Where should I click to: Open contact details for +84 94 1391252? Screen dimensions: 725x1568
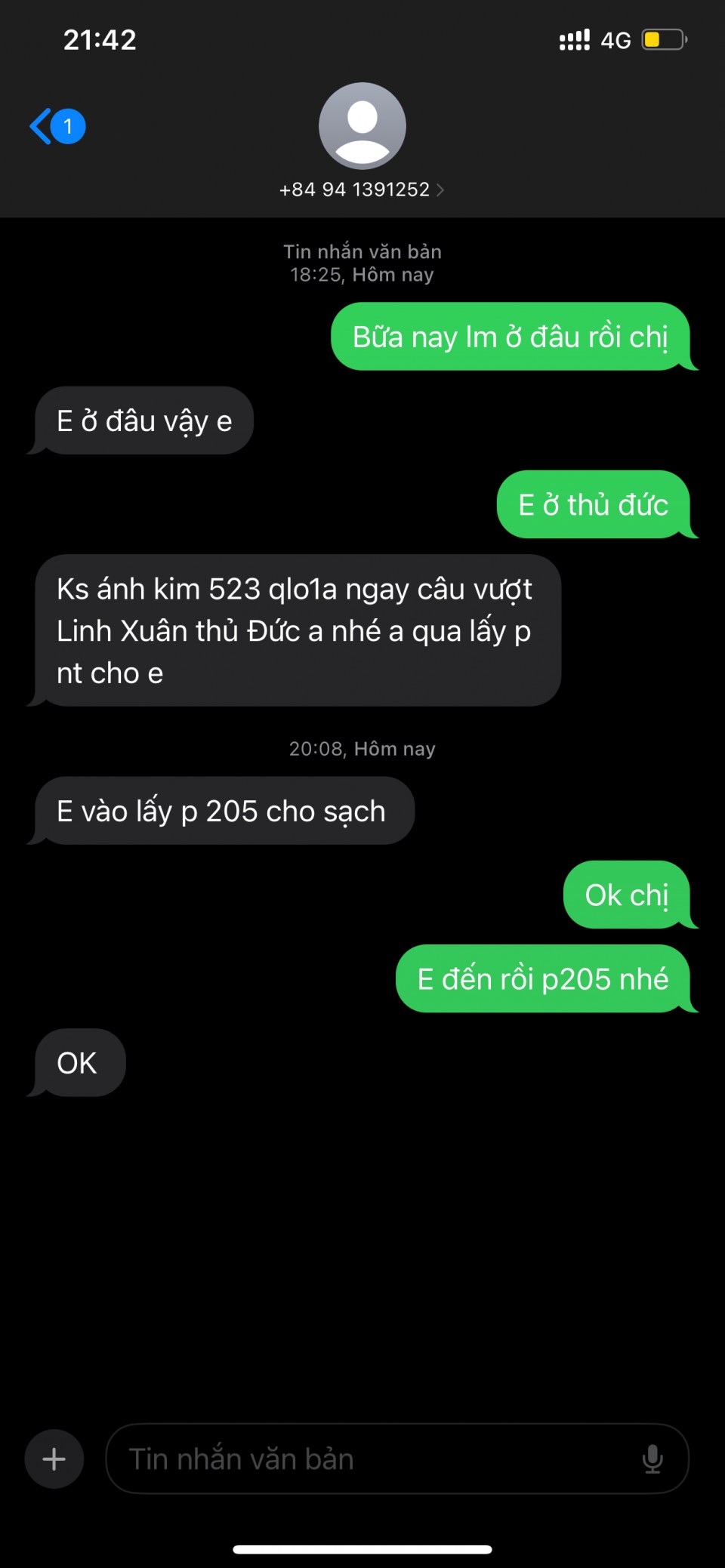click(x=362, y=189)
